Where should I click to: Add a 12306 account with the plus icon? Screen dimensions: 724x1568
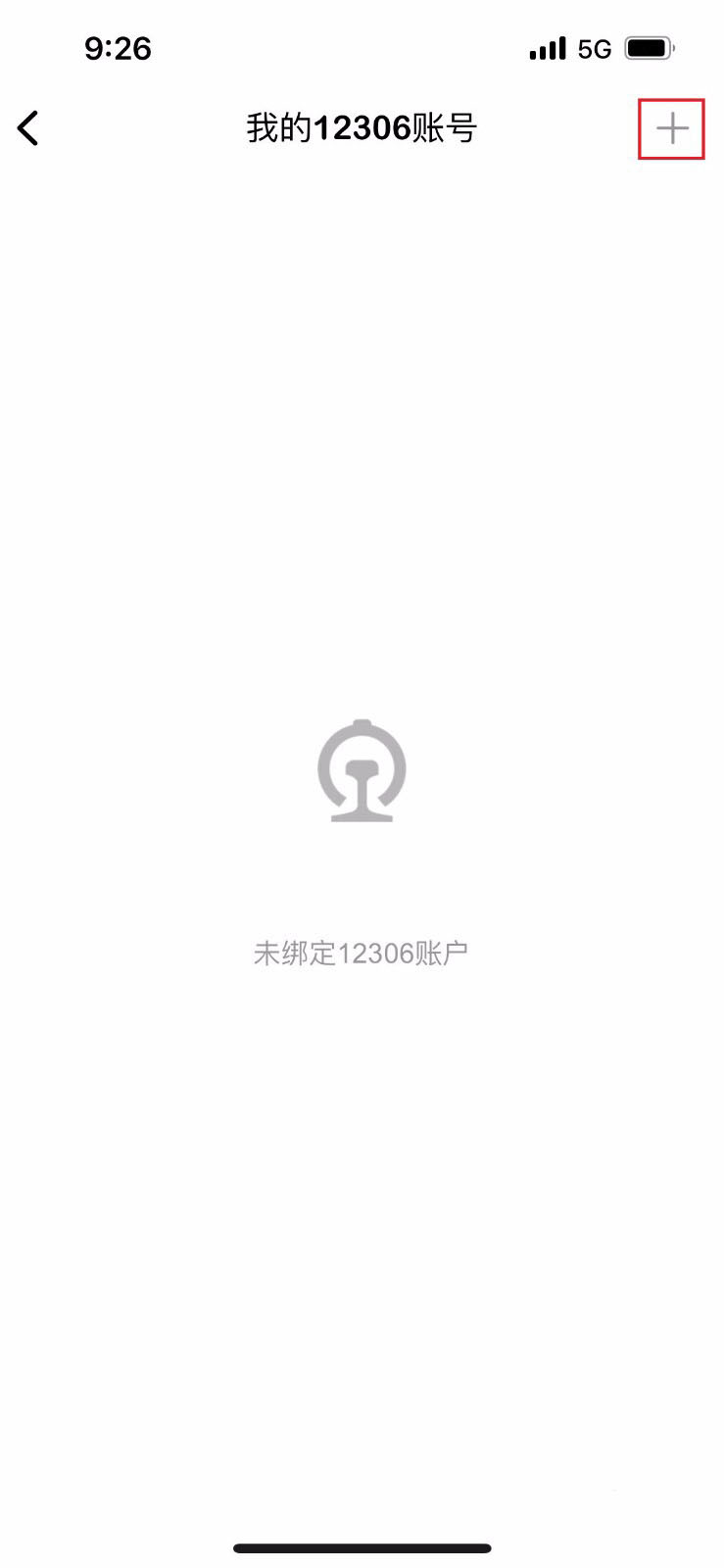point(672,128)
